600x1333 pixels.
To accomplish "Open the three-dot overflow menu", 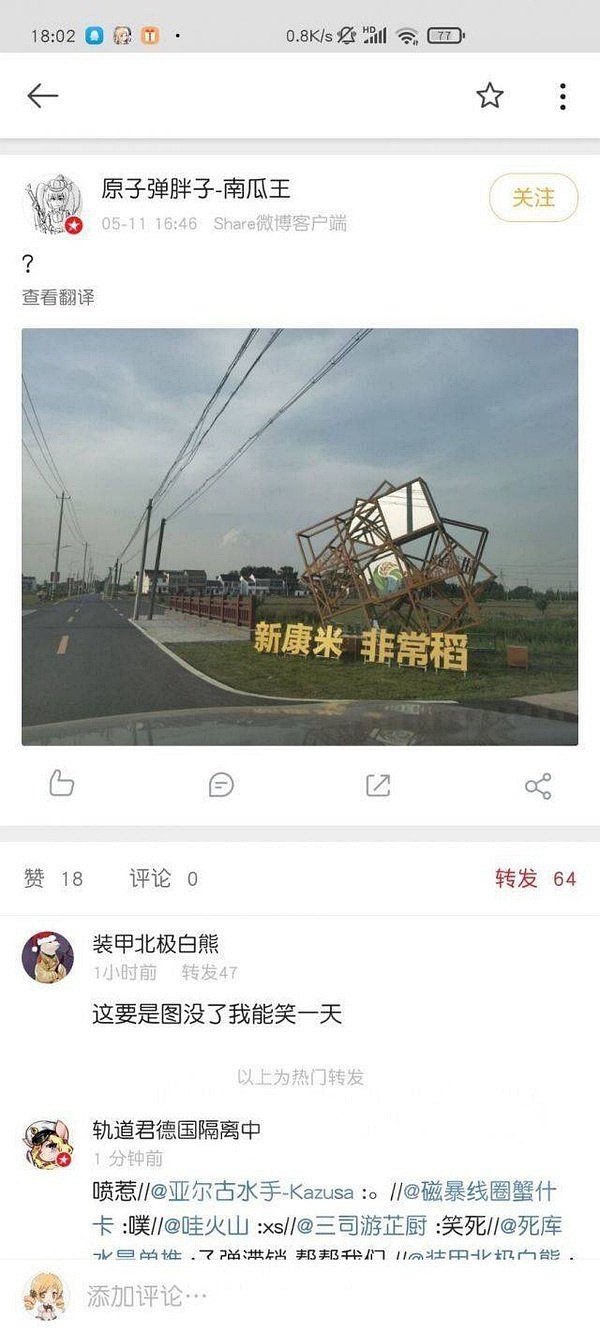I will (563, 96).
